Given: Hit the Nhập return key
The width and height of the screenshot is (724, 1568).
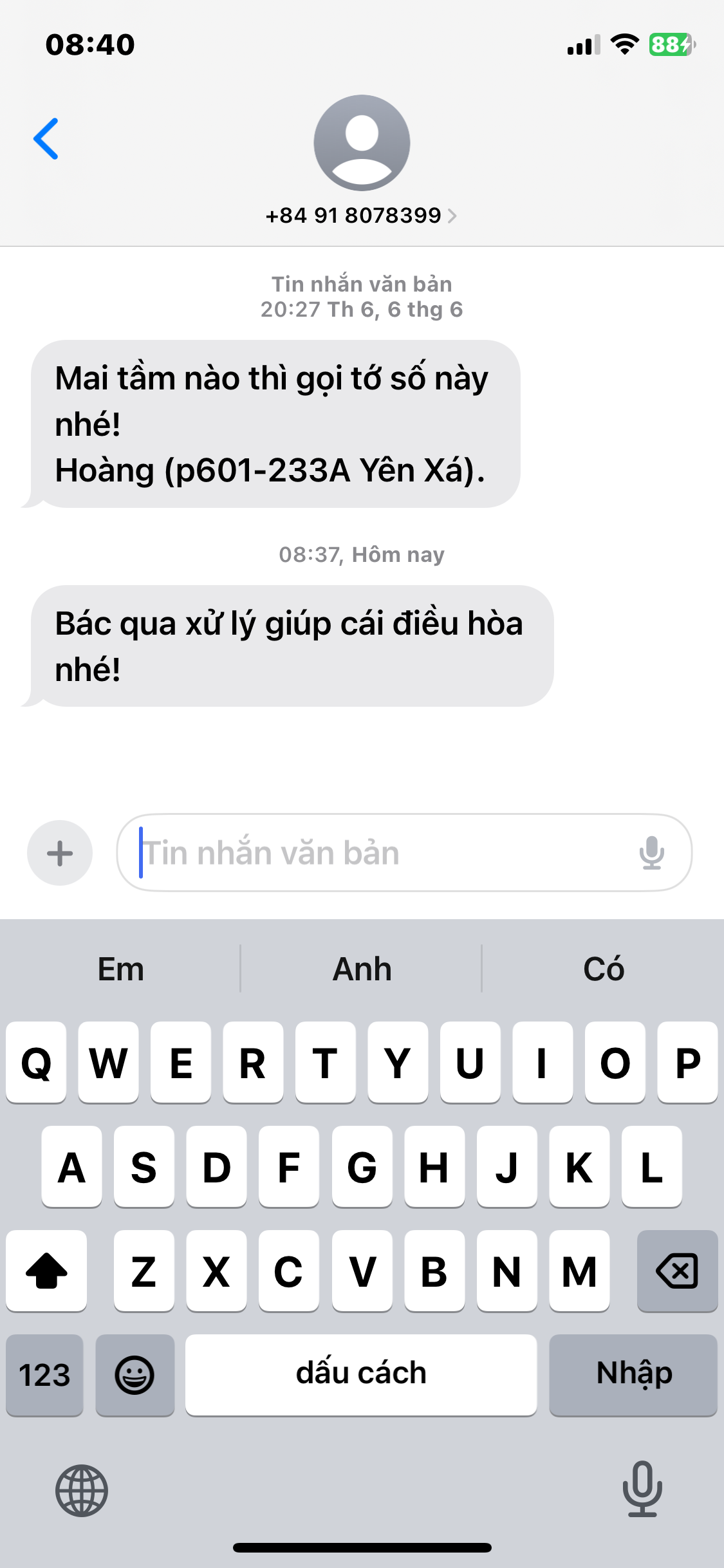Looking at the screenshot, I should pyautogui.click(x=633, y=1375).
